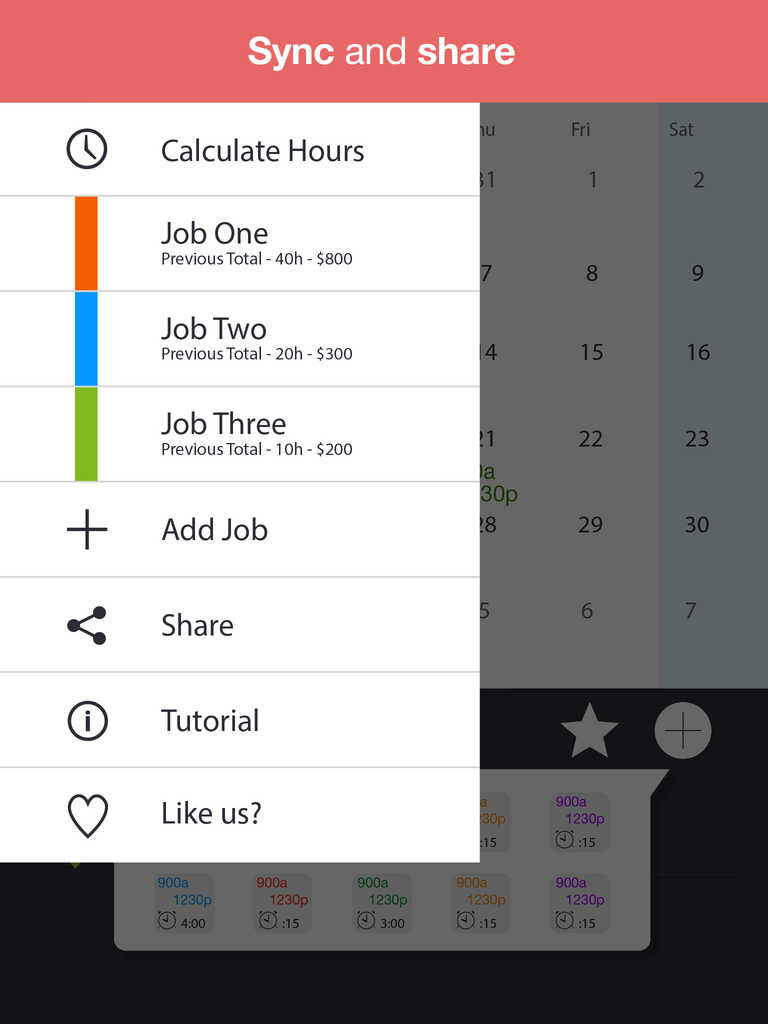Click the circular plus button top right of toolbar
The image size is (768, 1024).
(682, 730)
